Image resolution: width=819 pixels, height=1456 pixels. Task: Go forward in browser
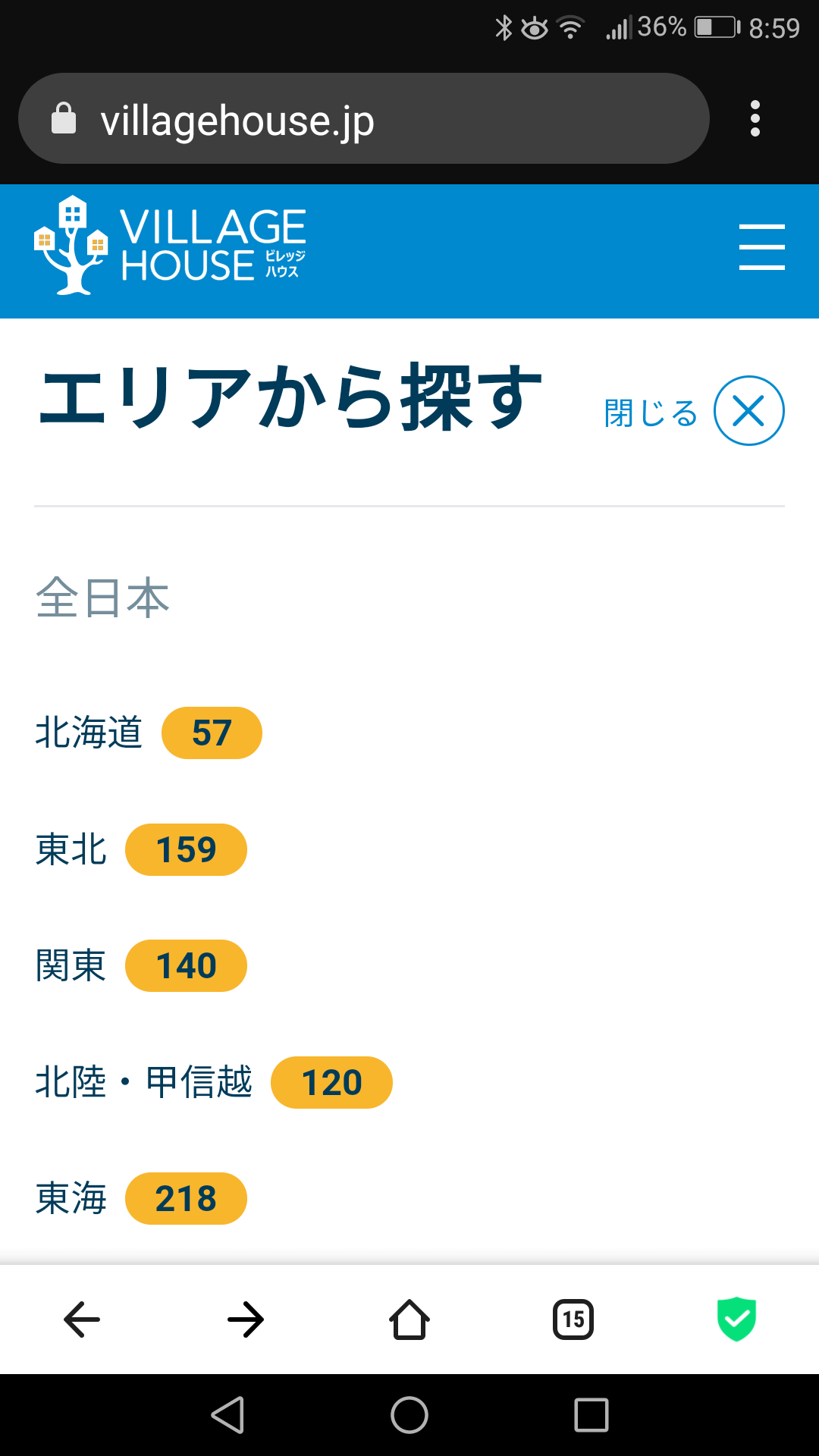pos(246,1319)
